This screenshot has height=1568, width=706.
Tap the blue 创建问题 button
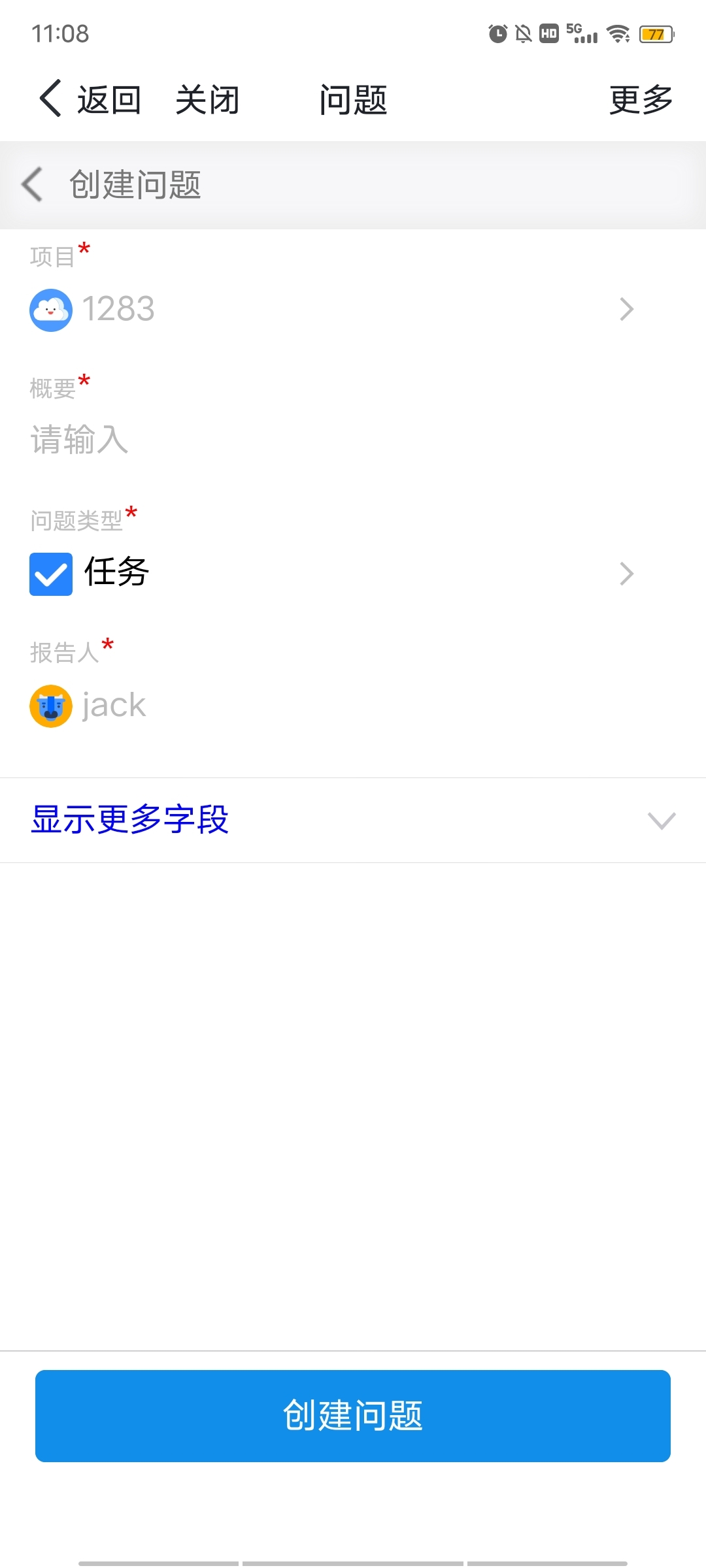[353, 1416]
